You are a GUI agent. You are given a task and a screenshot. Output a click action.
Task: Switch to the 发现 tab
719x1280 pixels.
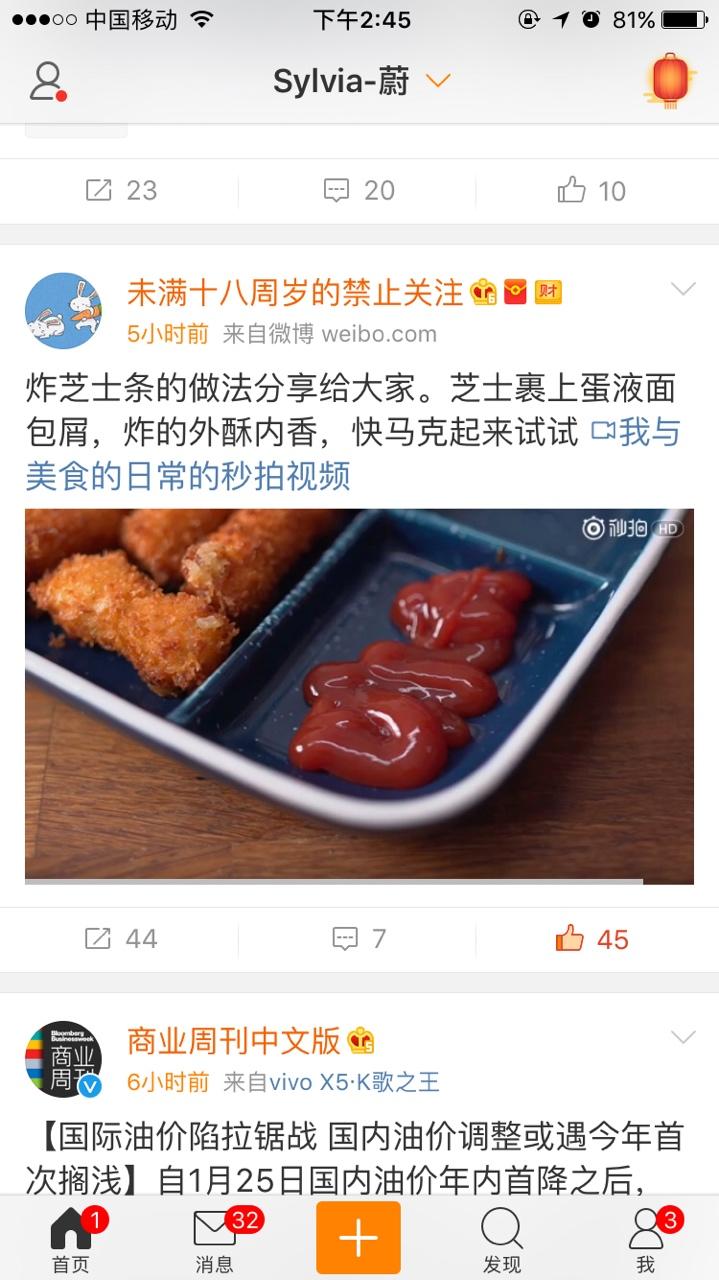pos(501,1238)
